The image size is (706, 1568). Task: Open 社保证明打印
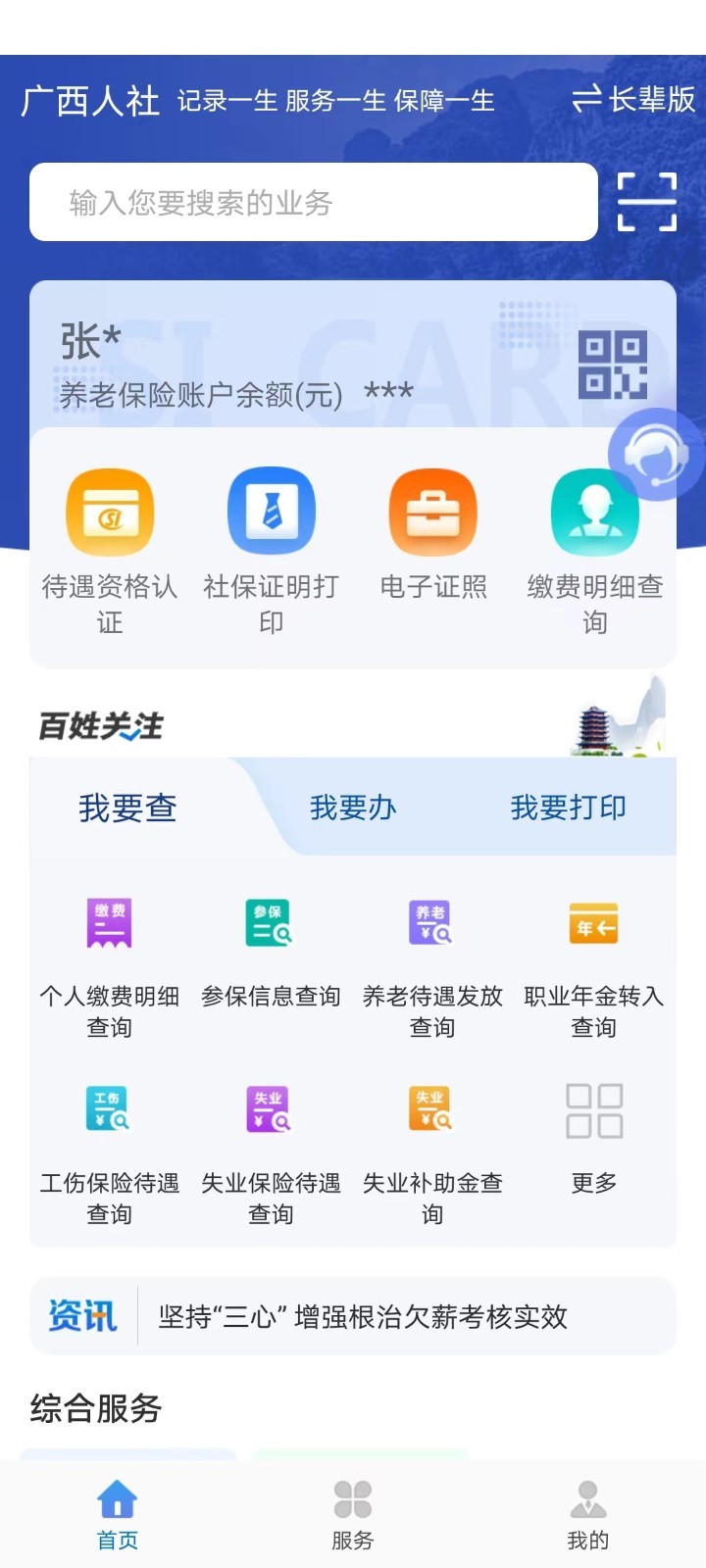272,549
